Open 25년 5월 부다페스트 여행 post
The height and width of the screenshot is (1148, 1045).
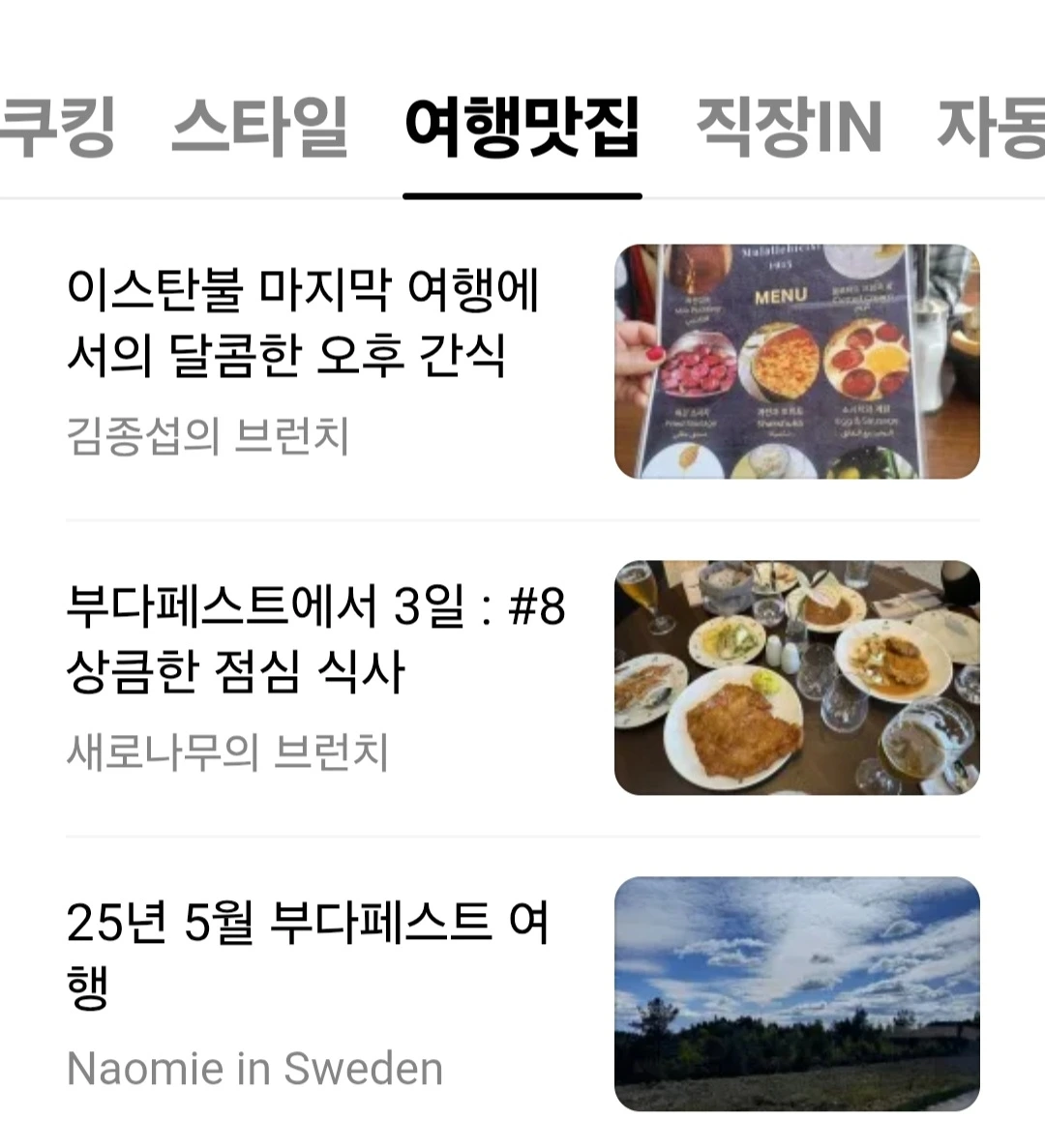click(x=308, y=953)
